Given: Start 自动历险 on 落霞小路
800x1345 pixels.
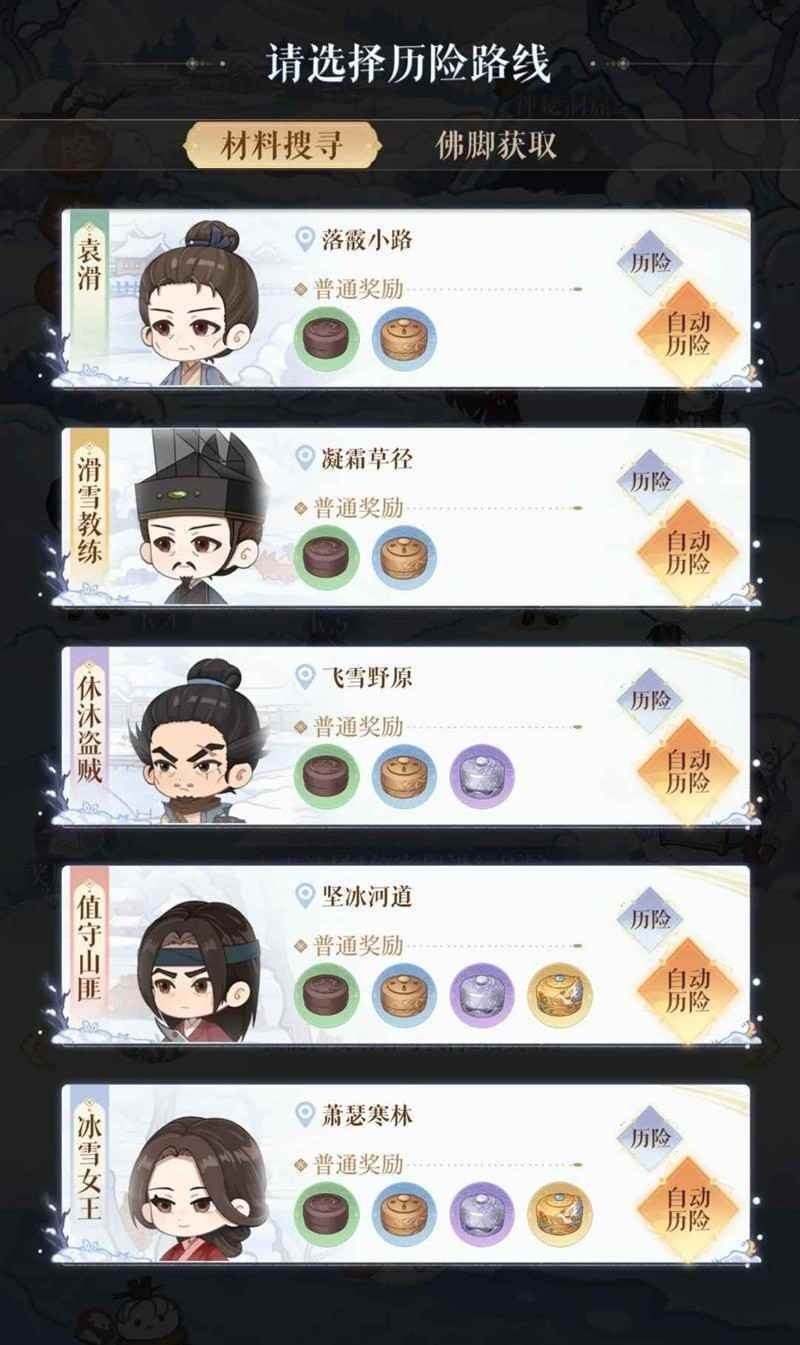Looking at the screenshot, I should 688,334.
